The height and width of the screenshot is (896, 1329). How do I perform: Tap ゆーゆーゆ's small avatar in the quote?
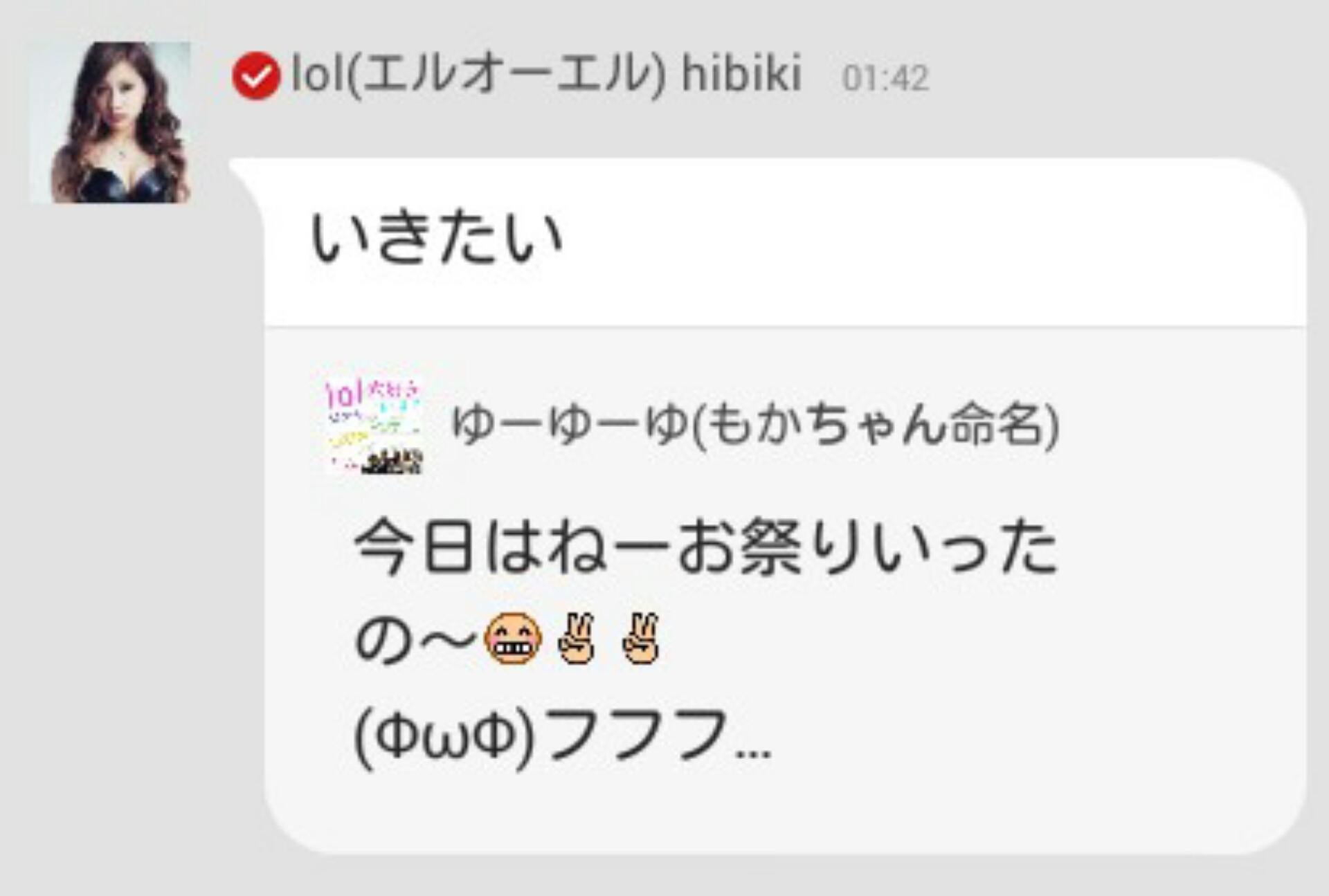tap(374, 425)
